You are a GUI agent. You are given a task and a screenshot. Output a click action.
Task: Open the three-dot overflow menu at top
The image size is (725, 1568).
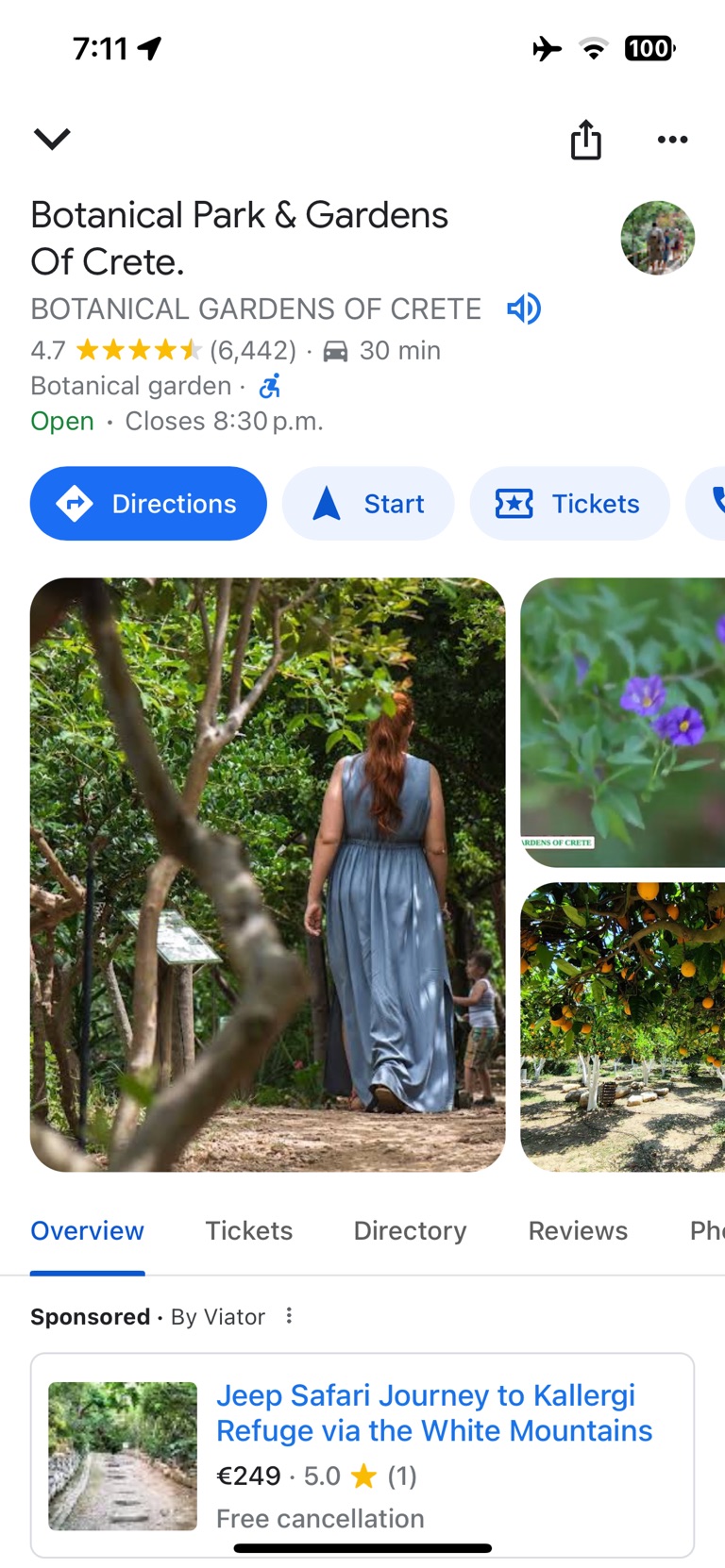coord(672,140)
